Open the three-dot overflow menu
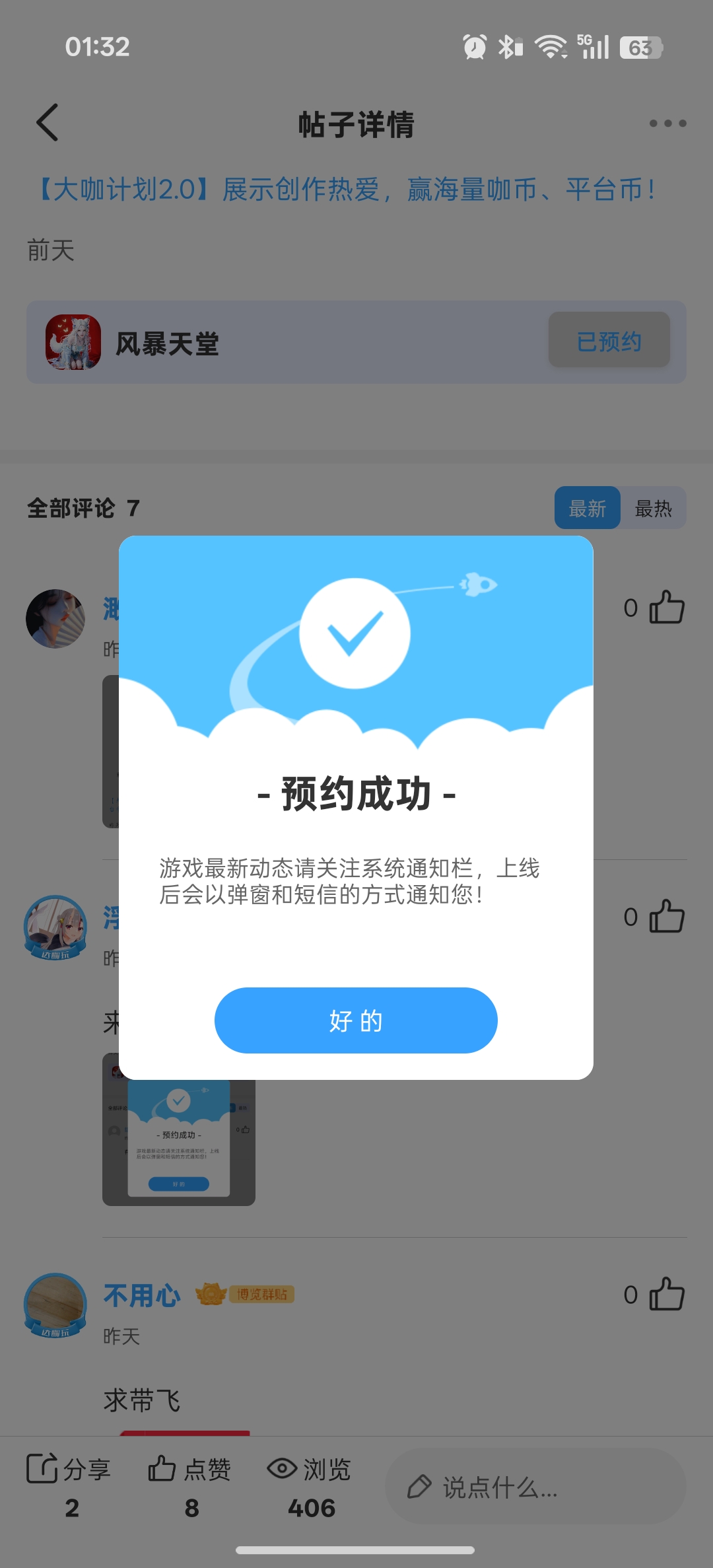The height and width of the screenshot is (1568, 713). [x=667, y=124]
